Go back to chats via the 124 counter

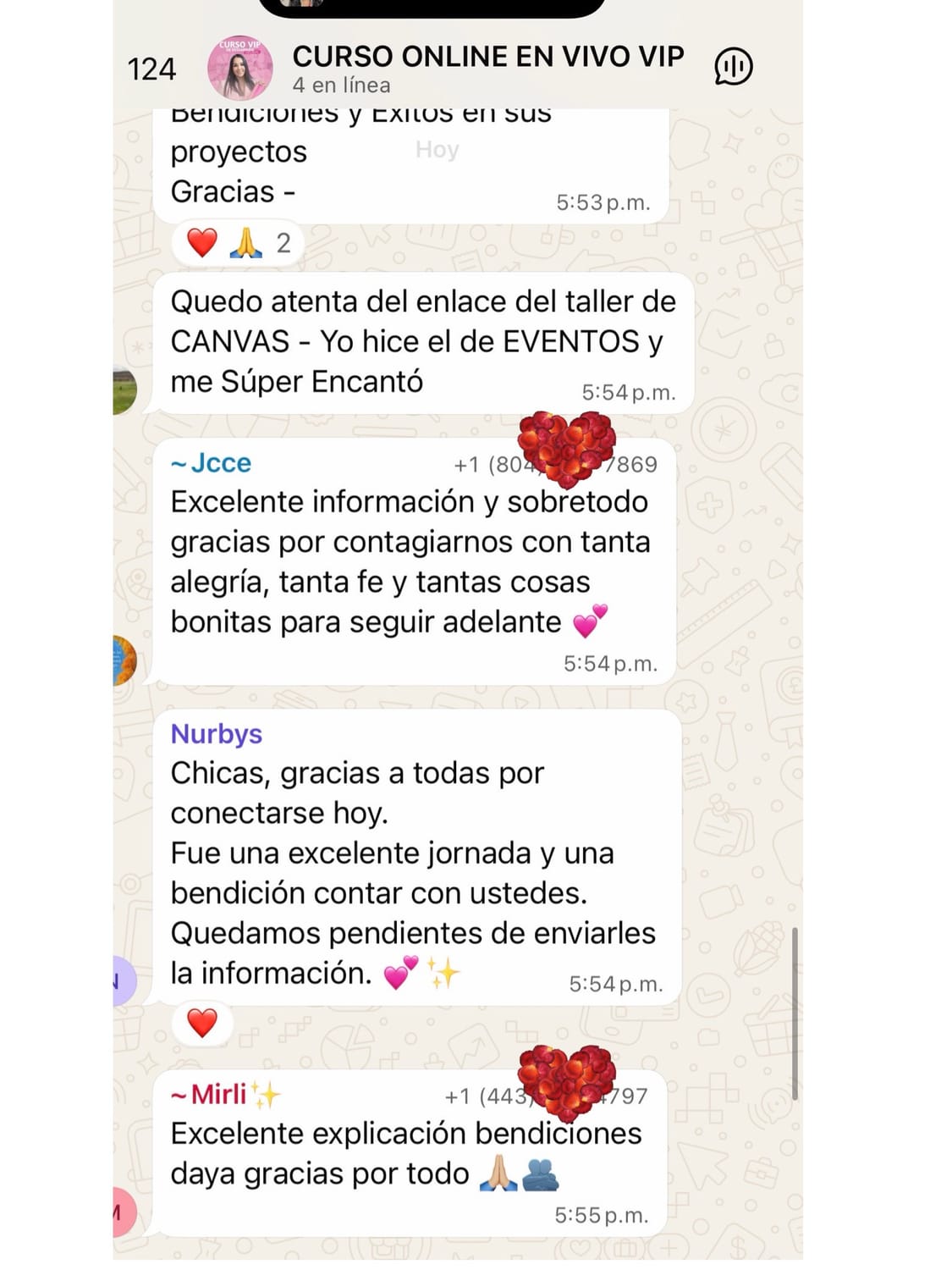[151, 69]
